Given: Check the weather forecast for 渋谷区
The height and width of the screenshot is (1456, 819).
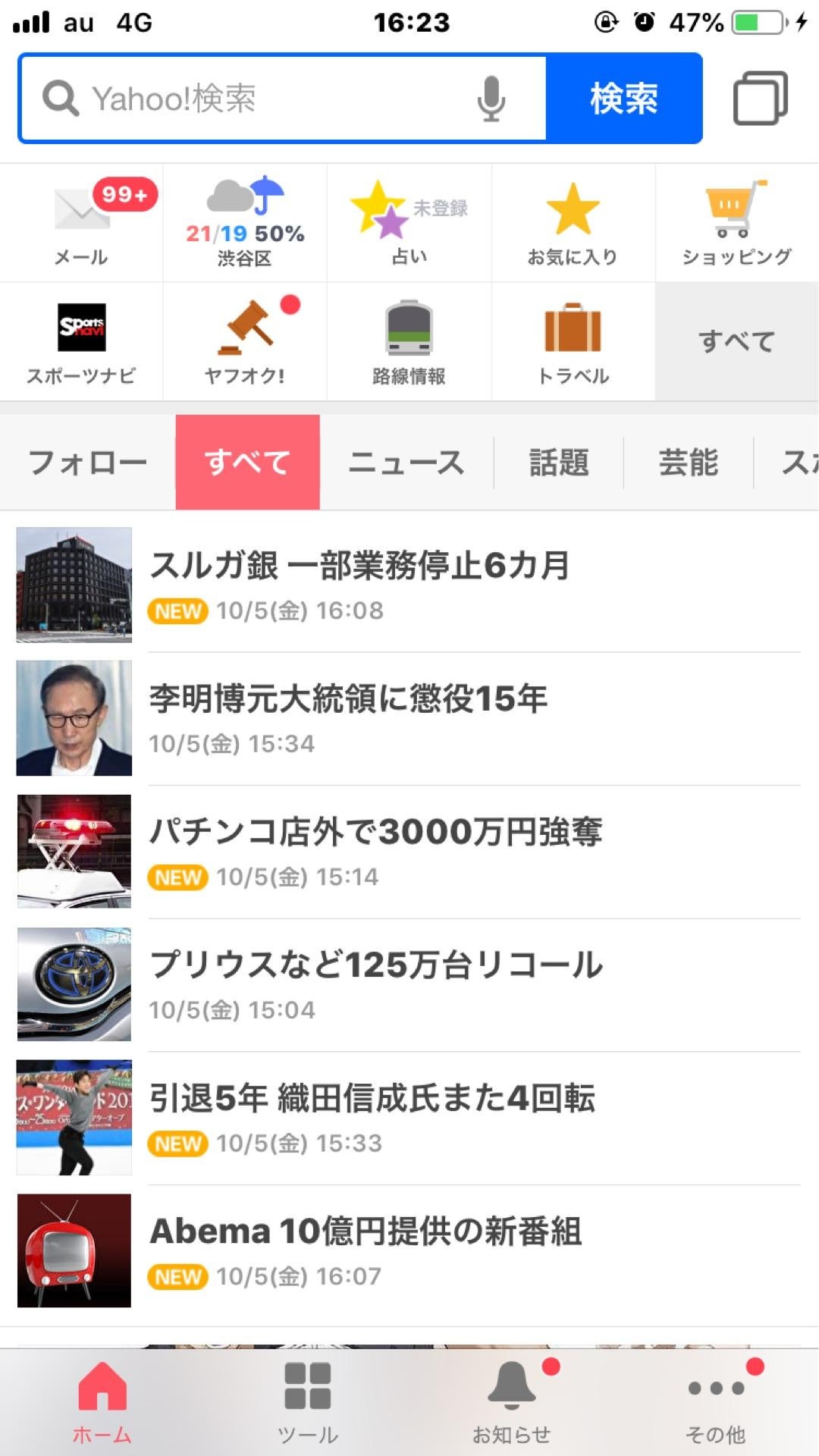Looking at the screenshot, I should 245,220.
